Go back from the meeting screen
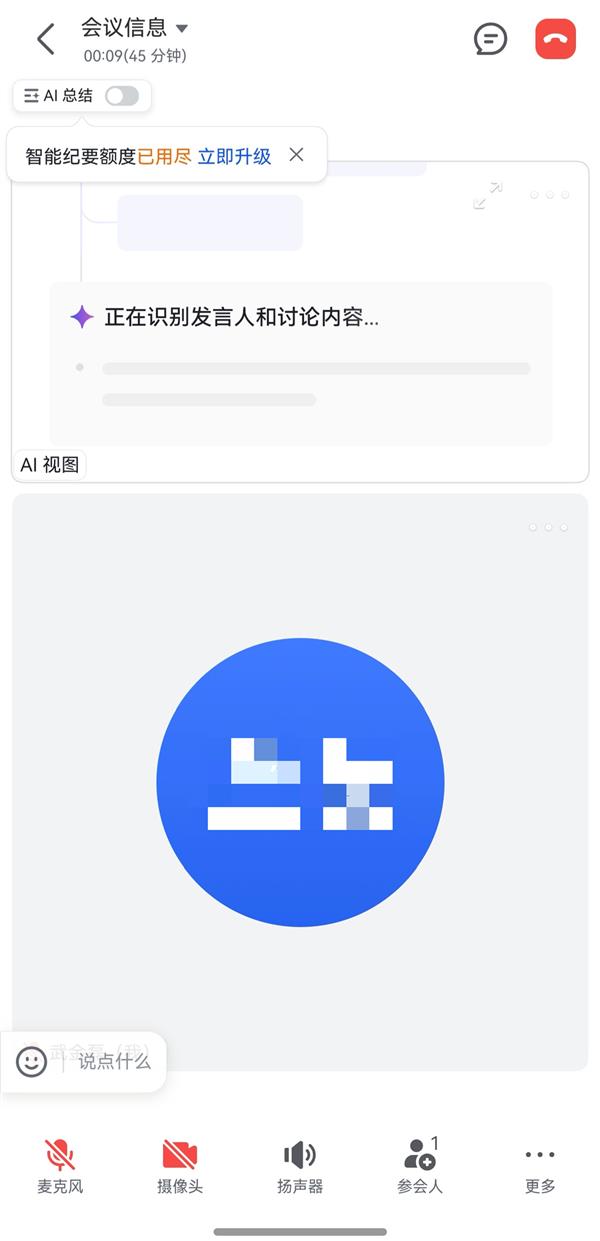600x1241 pixels. pos(45,40)
